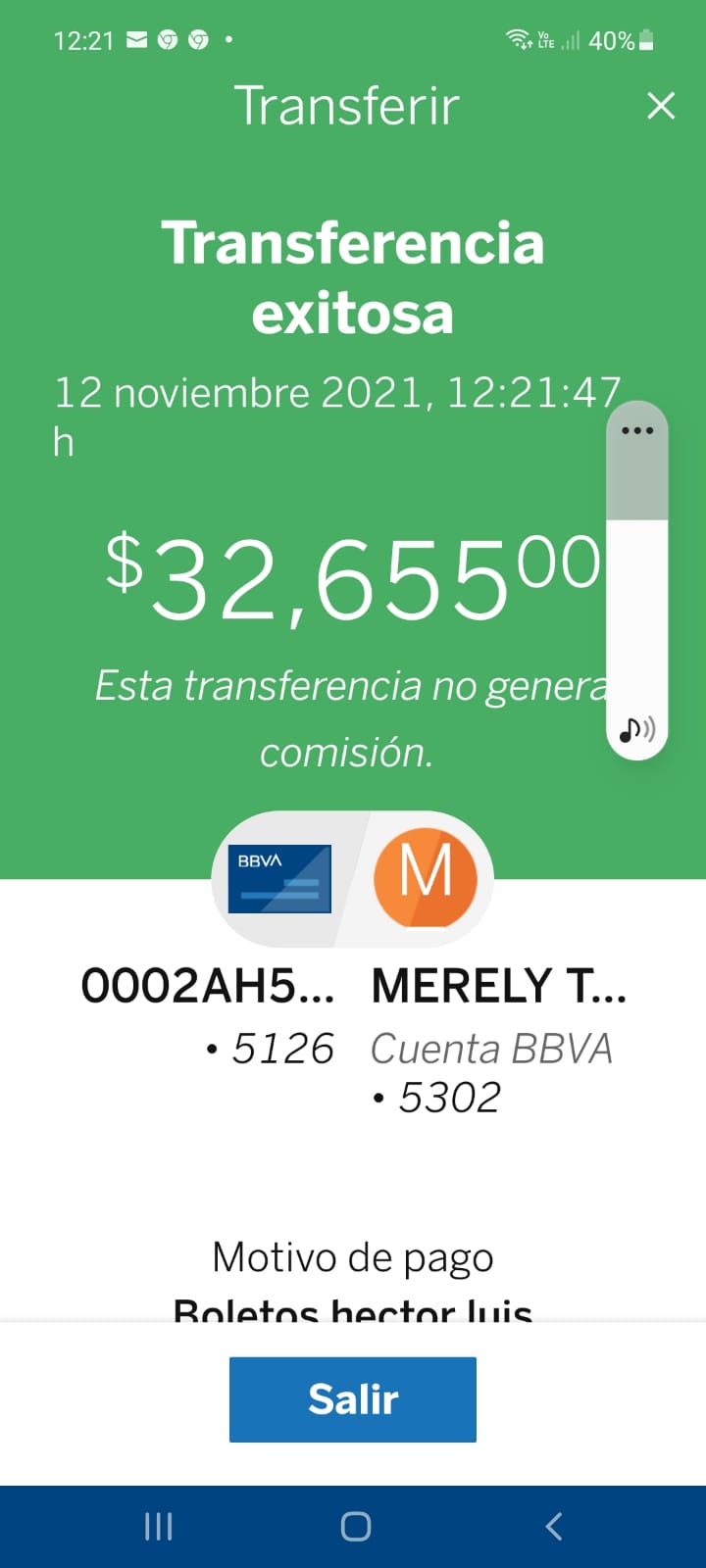The width and height of the screenshot is (706, 1568).
Task: Go to the home screen via navigation bar
Action: point(355,1526)
